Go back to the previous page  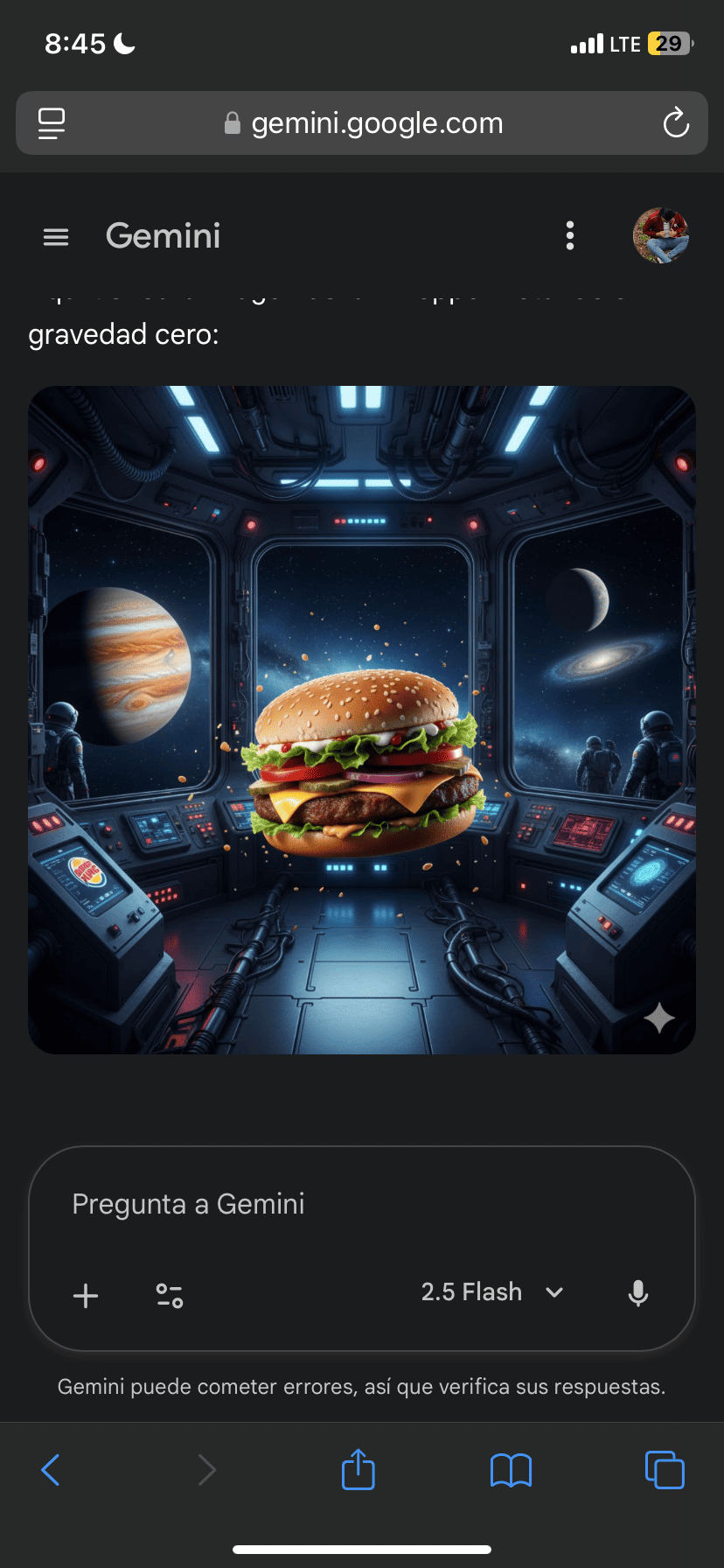(x=50, y=1469)
